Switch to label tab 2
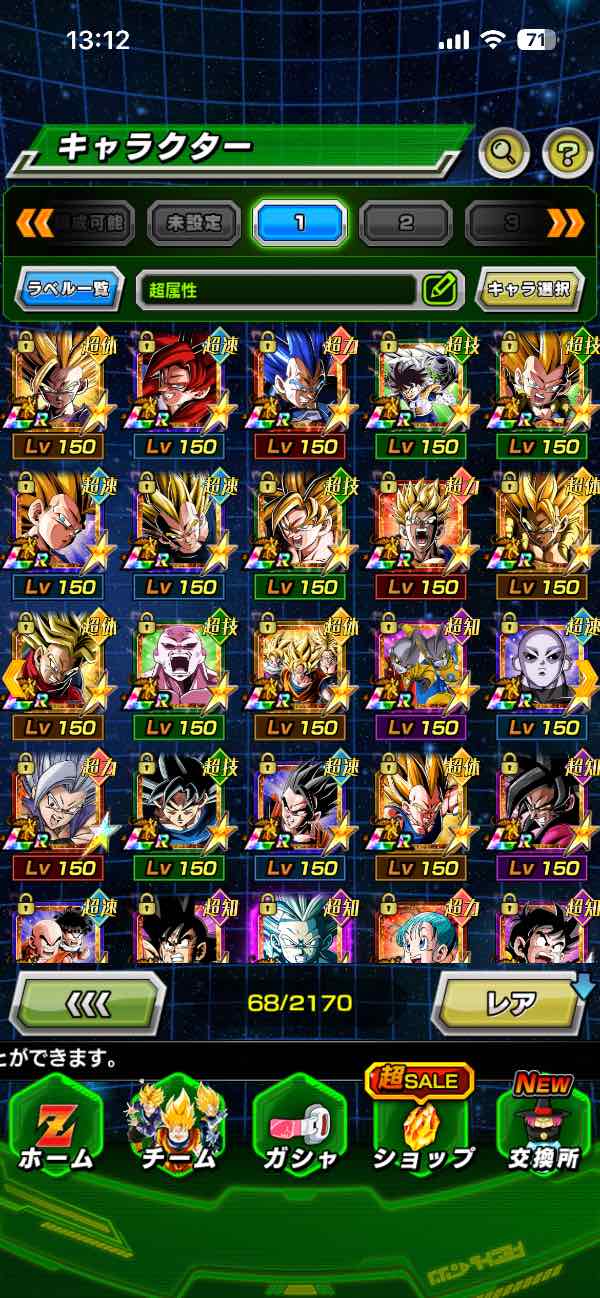This screenshot has width=600, height=1298. (406, 222)
